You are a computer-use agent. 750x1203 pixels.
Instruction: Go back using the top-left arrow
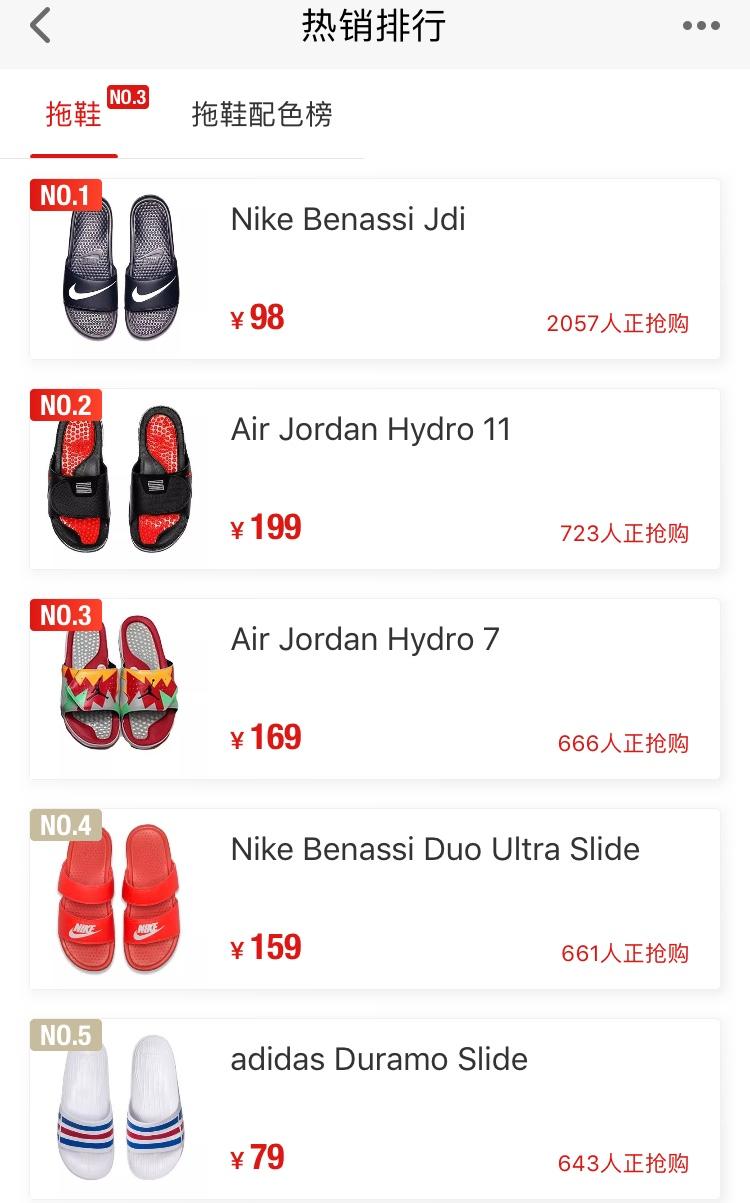pyautogui.click(x=40, y=26)
